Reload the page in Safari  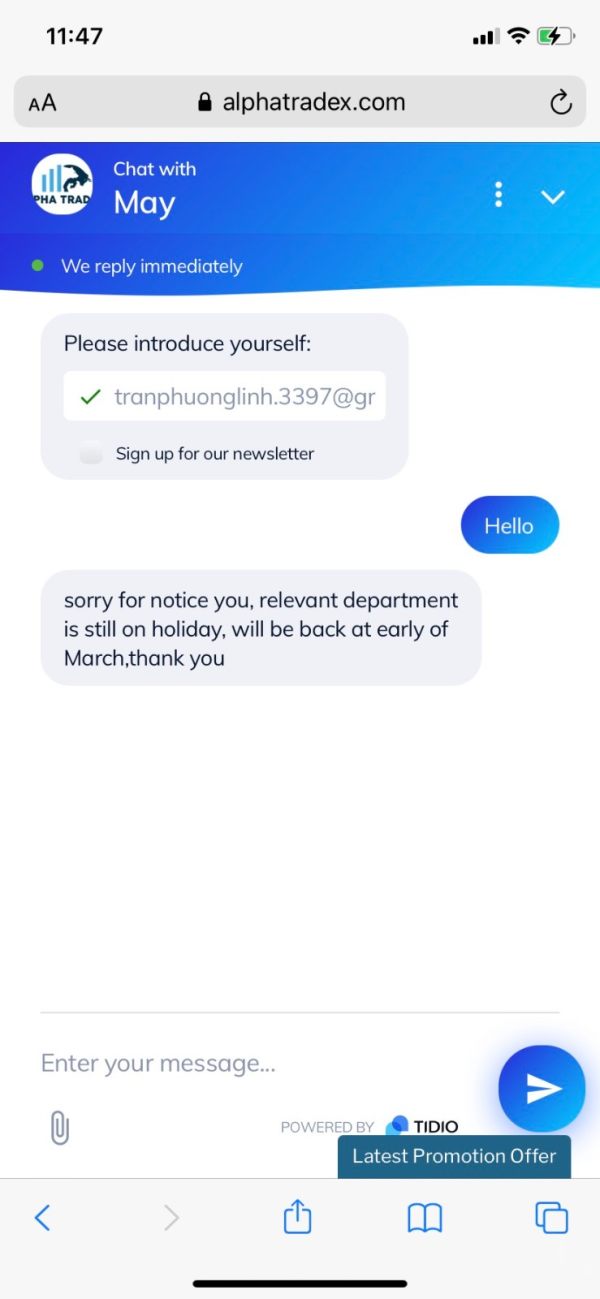click(561, 102)
